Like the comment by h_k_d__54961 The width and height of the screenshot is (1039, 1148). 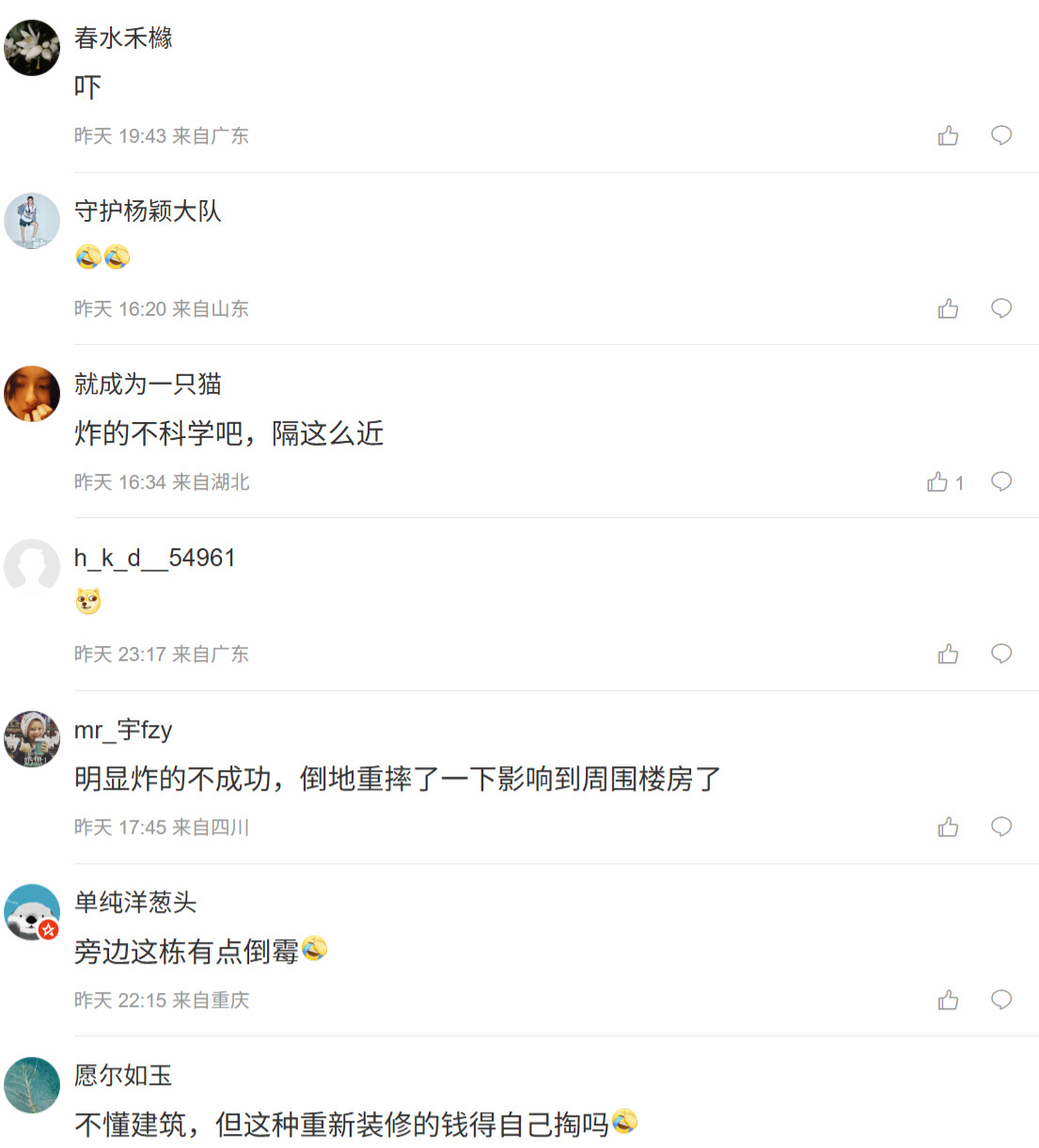click(x=948, y=654)
